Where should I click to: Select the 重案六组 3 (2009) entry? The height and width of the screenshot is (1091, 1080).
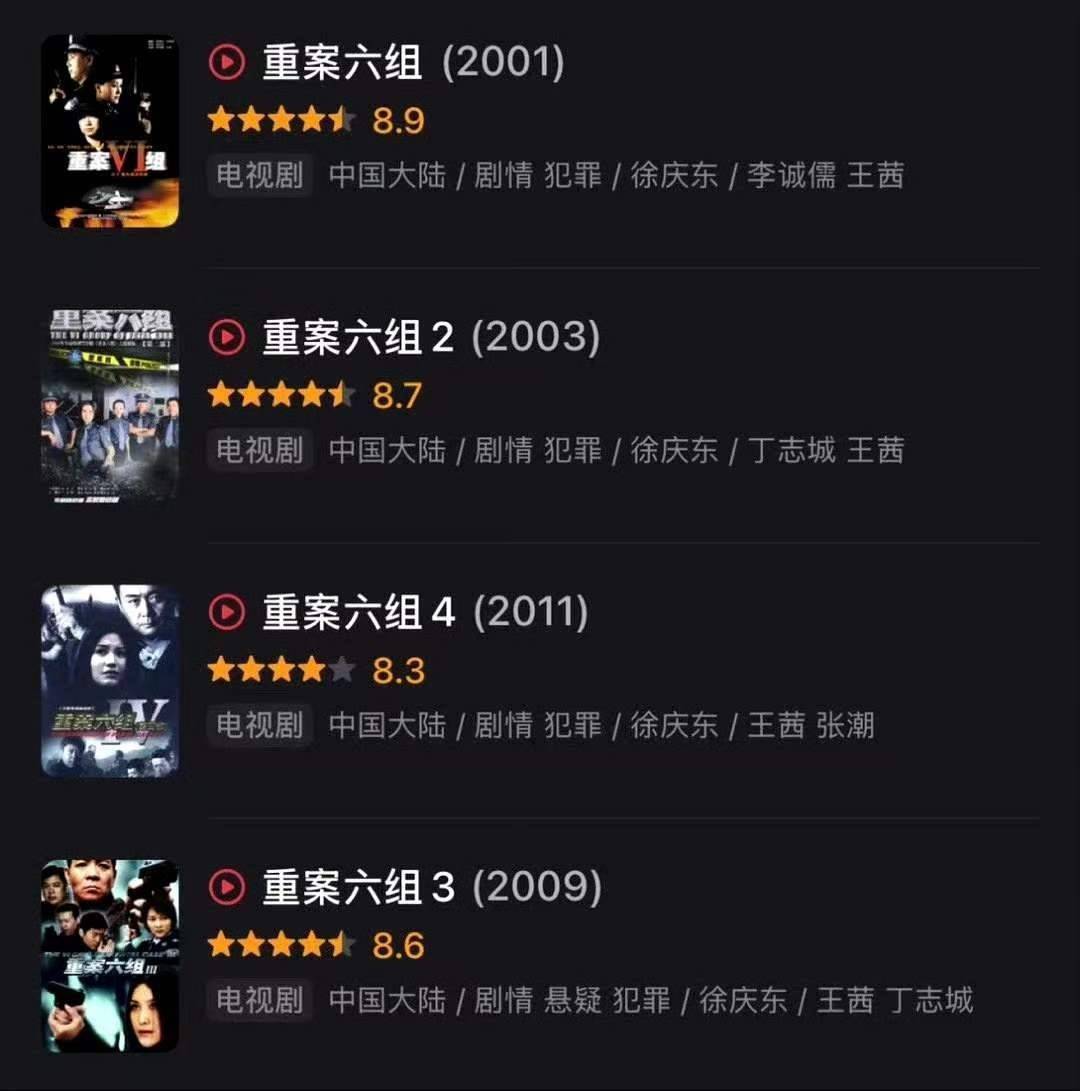point(431,888)
